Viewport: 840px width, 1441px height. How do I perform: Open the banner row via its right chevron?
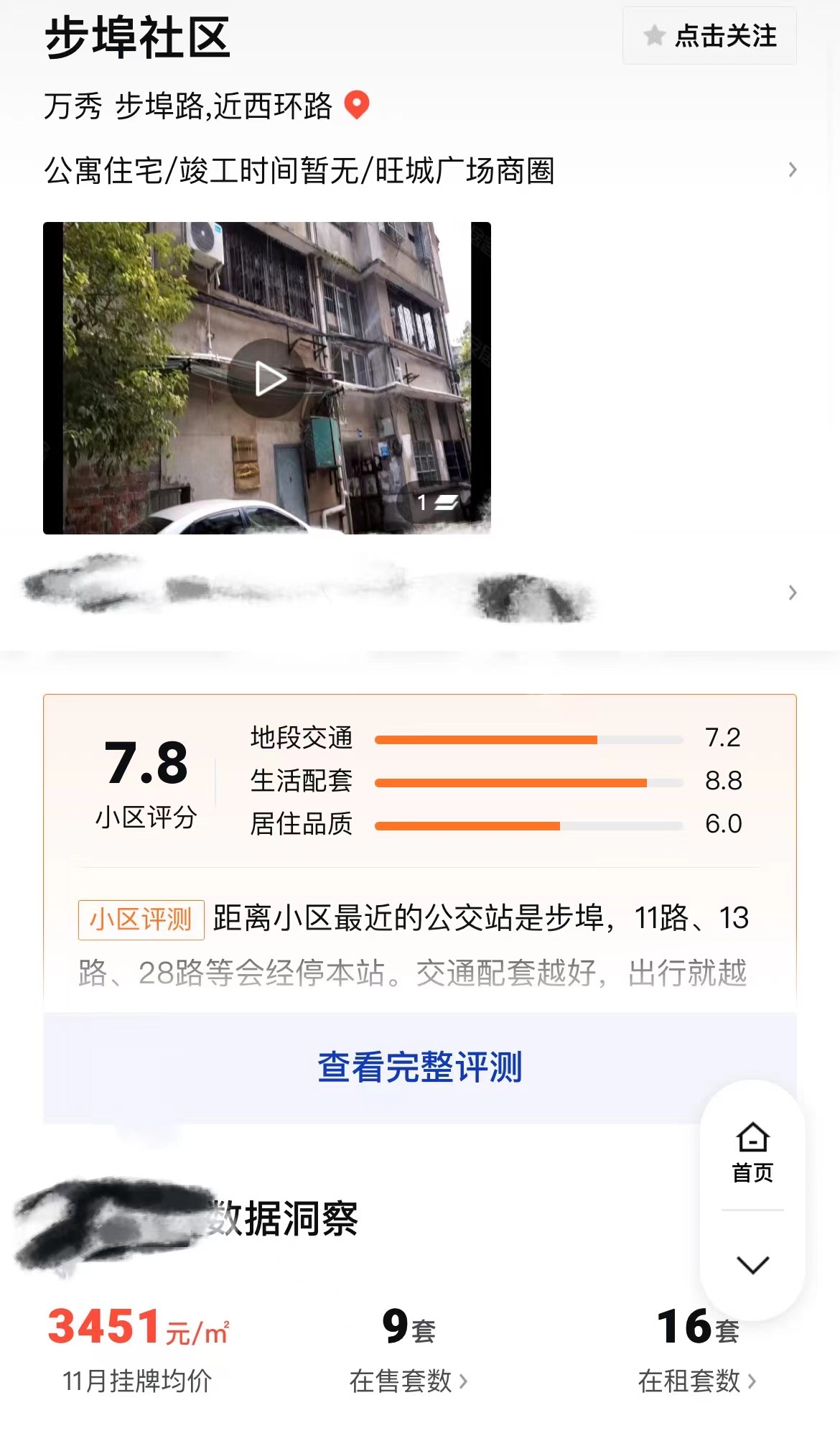792,593
